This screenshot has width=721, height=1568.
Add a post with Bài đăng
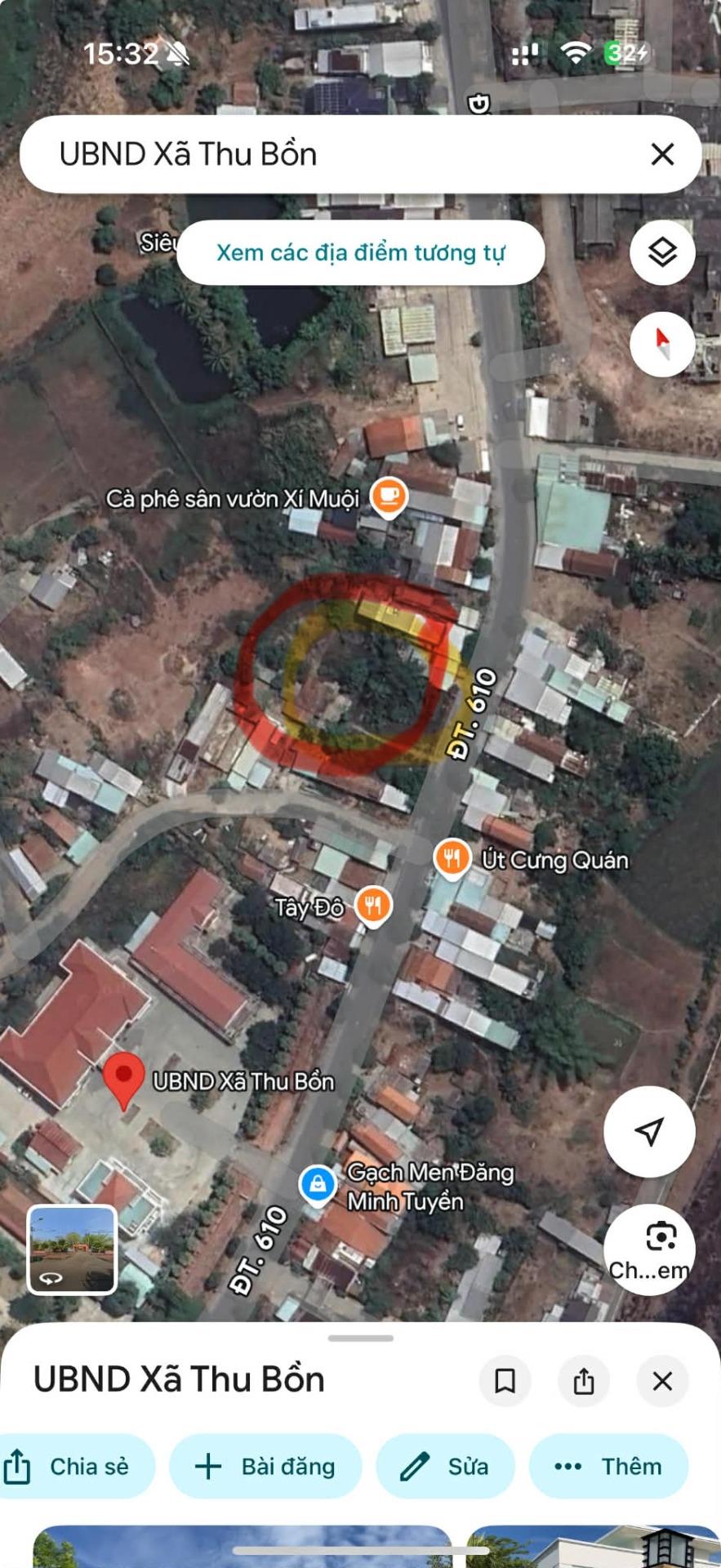[265, 1467]
